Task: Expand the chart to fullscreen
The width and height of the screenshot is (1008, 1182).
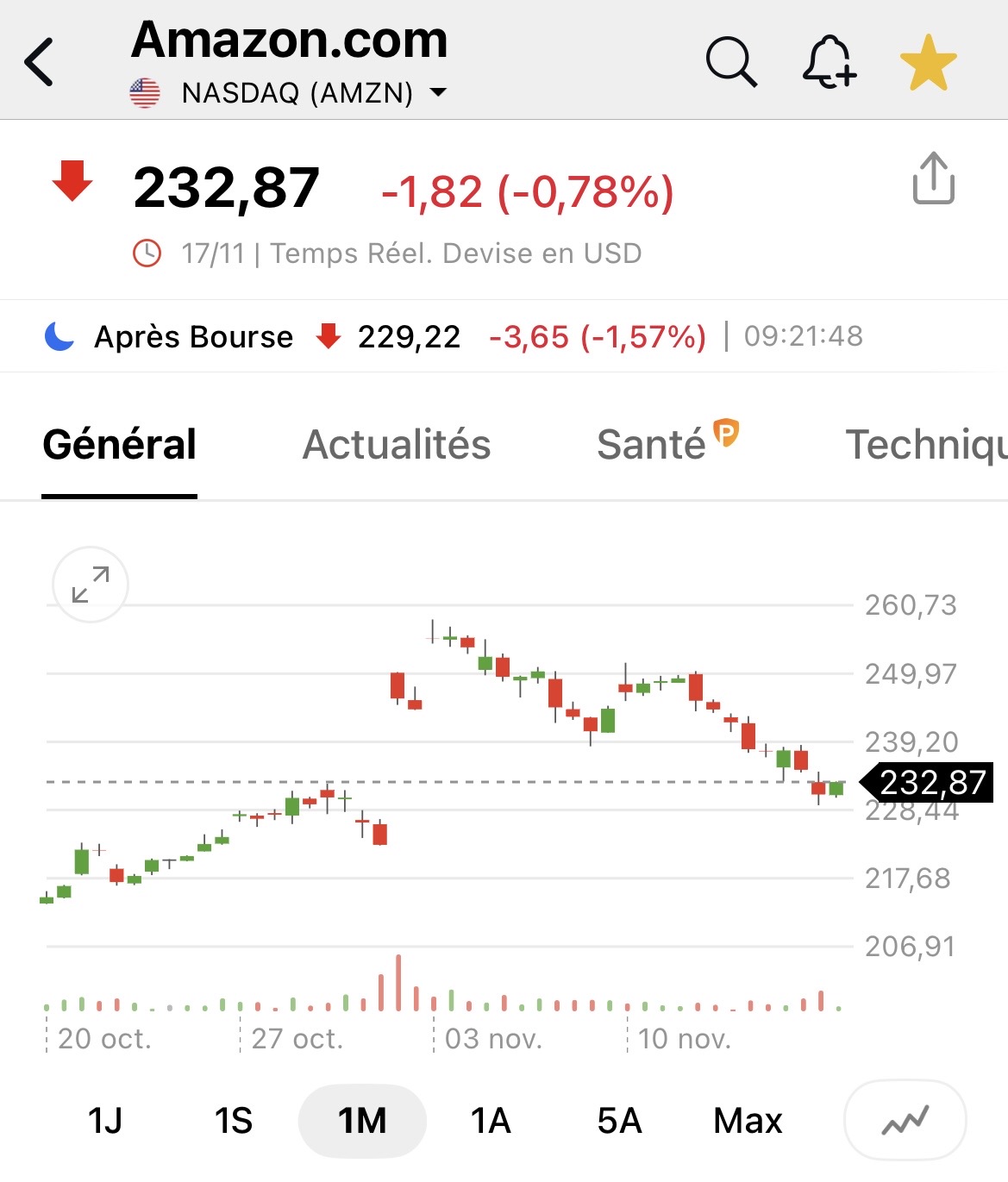Action: 91,585
